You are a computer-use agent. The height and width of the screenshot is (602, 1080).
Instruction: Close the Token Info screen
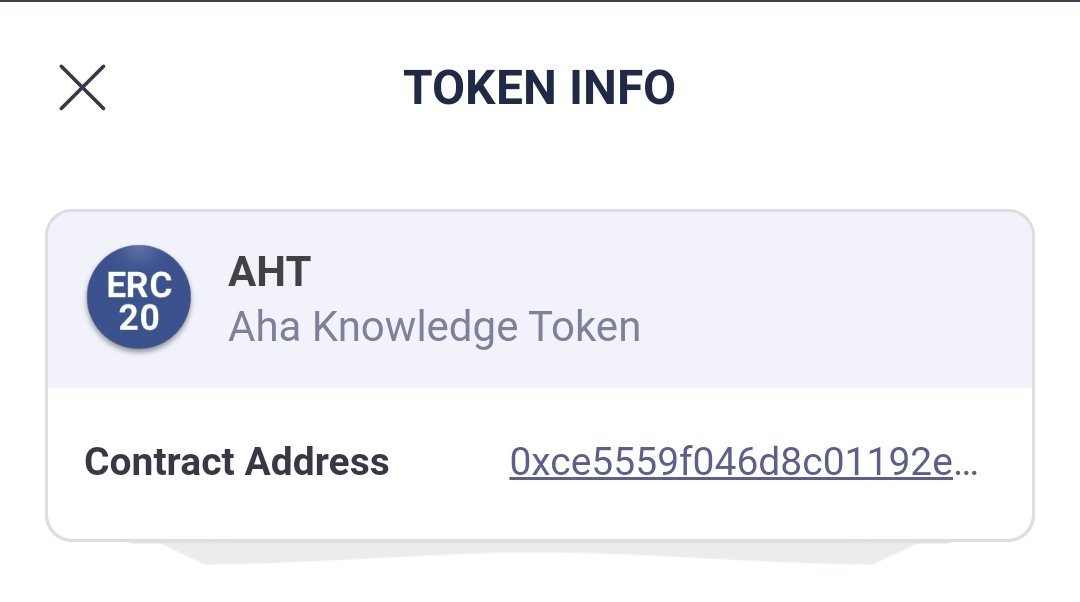coord(82,87)
